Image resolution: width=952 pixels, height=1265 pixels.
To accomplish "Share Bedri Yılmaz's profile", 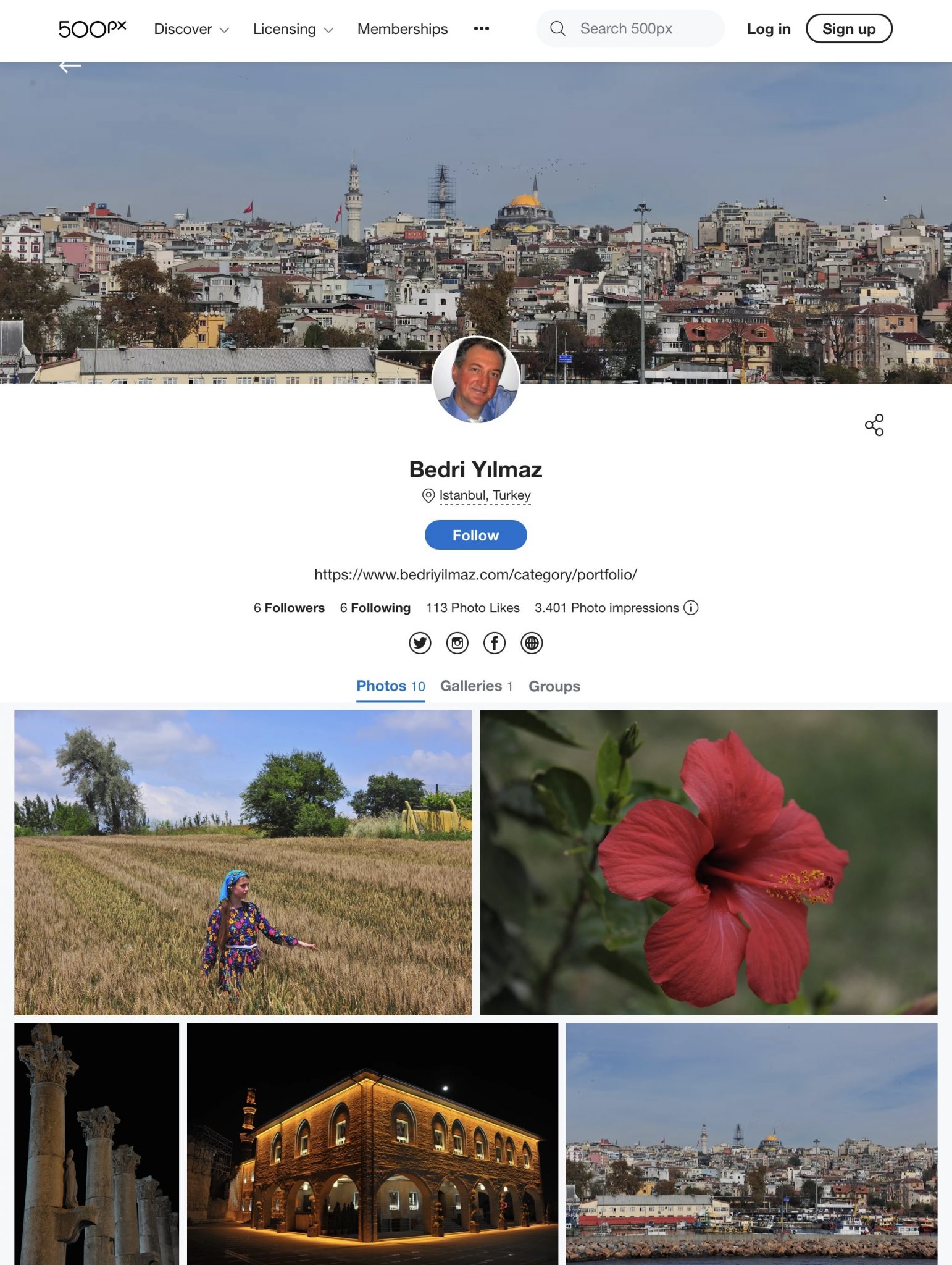I will click(874, 425).
